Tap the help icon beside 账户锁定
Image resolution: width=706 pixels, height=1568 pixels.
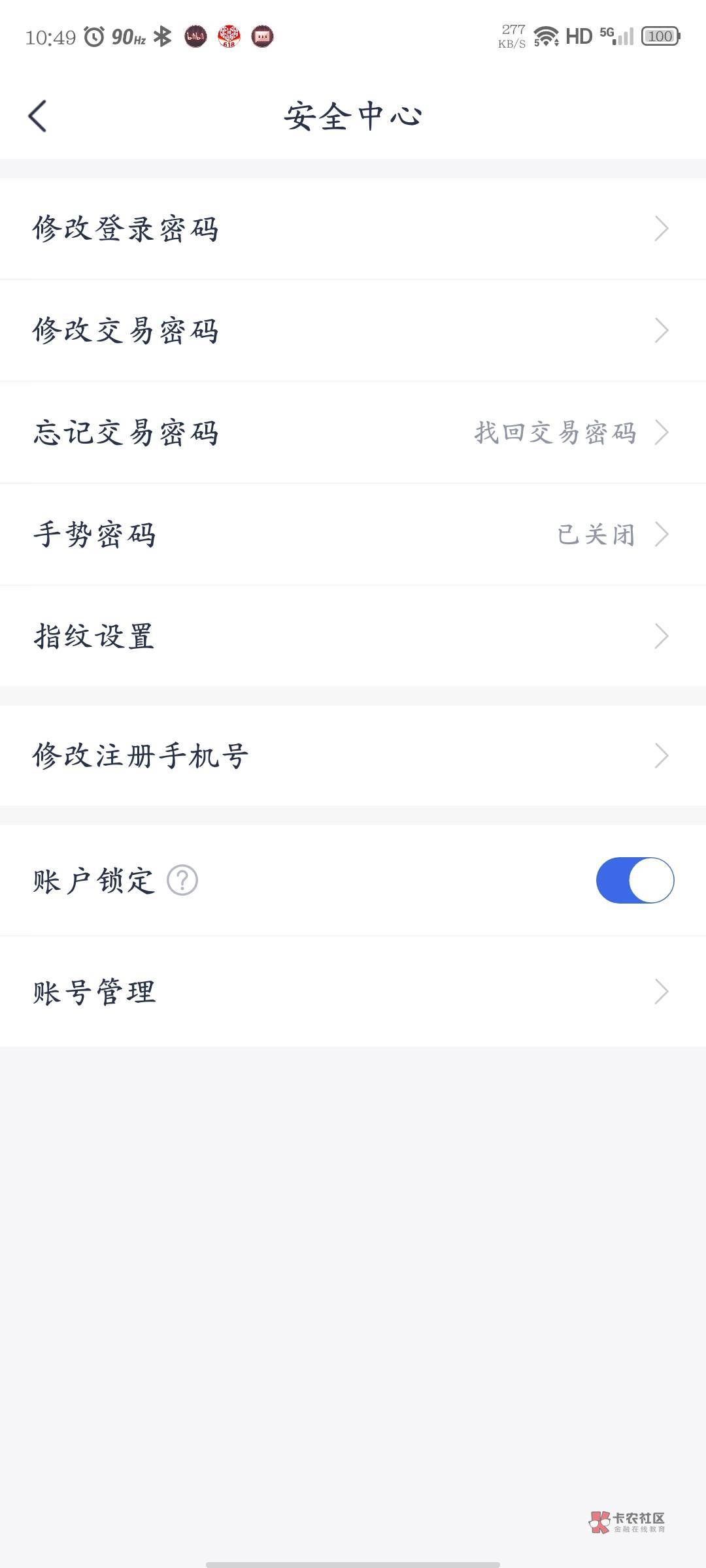tap(182, 881)
